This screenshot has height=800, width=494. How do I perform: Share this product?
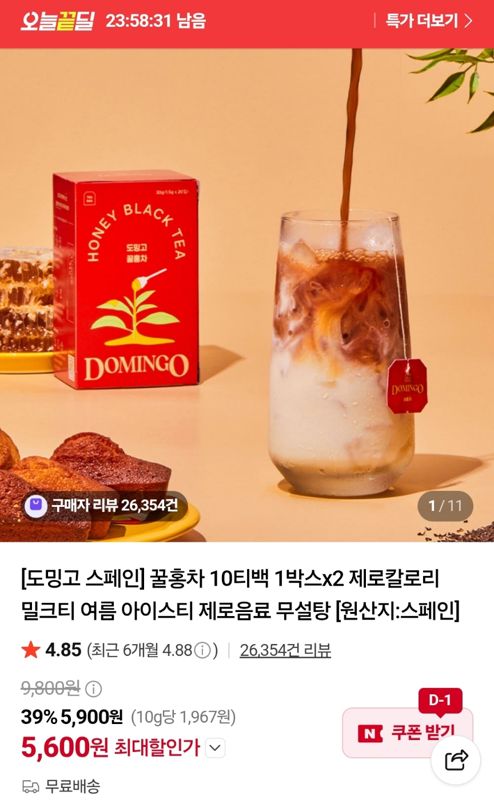pos(456,760)
